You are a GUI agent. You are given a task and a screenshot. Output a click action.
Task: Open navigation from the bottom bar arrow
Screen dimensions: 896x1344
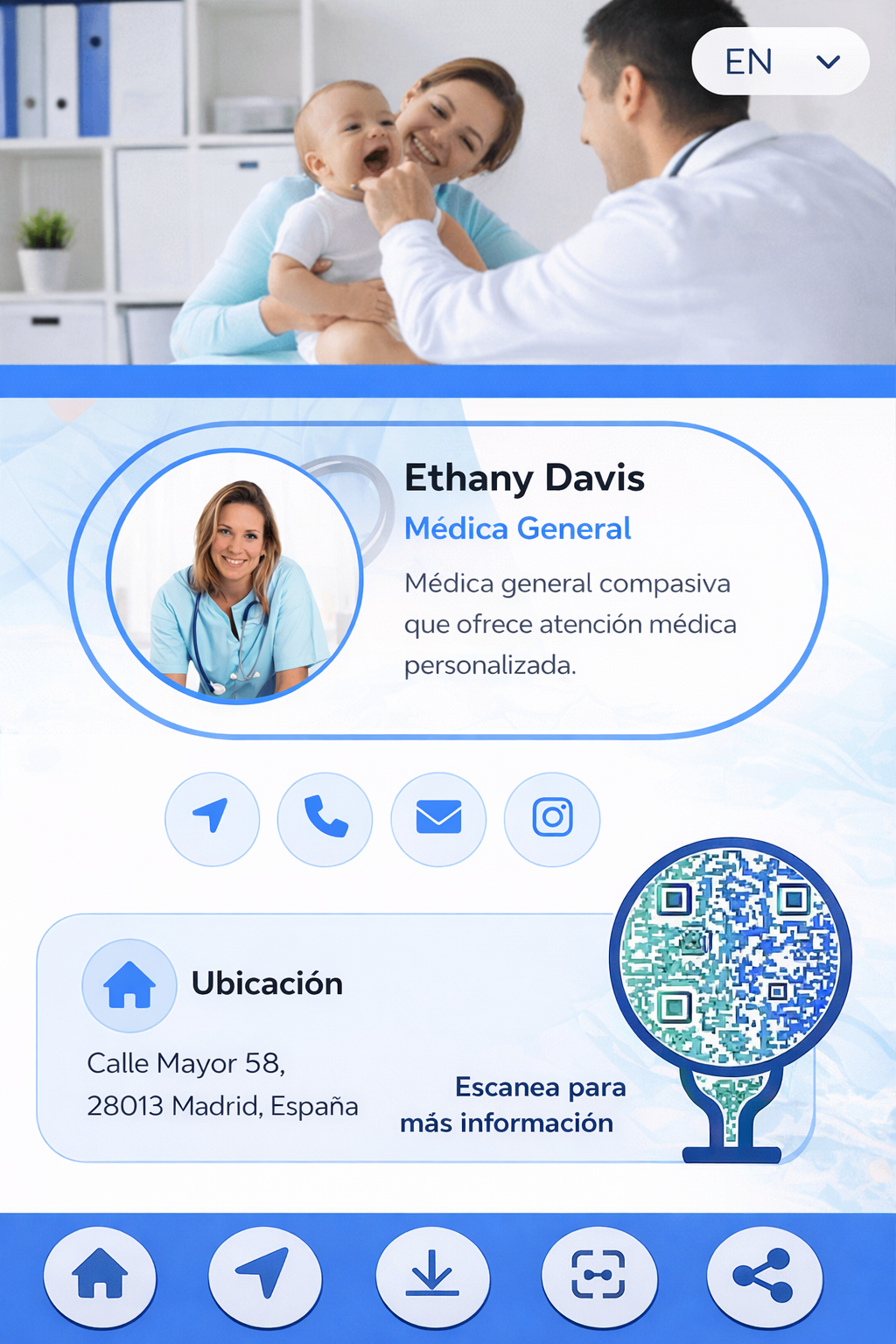pyautogui.click(x=265, y=1276)
